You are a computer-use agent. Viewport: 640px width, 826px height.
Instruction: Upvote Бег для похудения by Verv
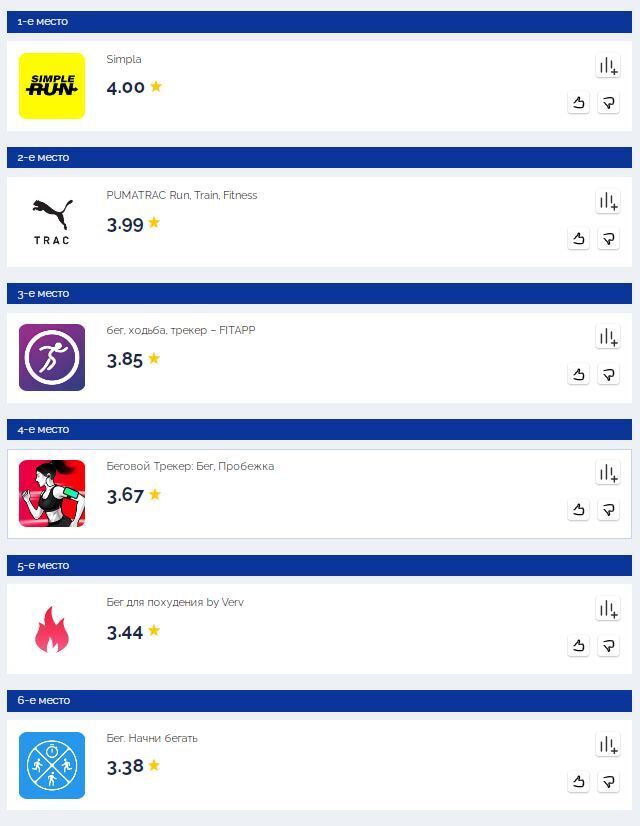(578, 646)
